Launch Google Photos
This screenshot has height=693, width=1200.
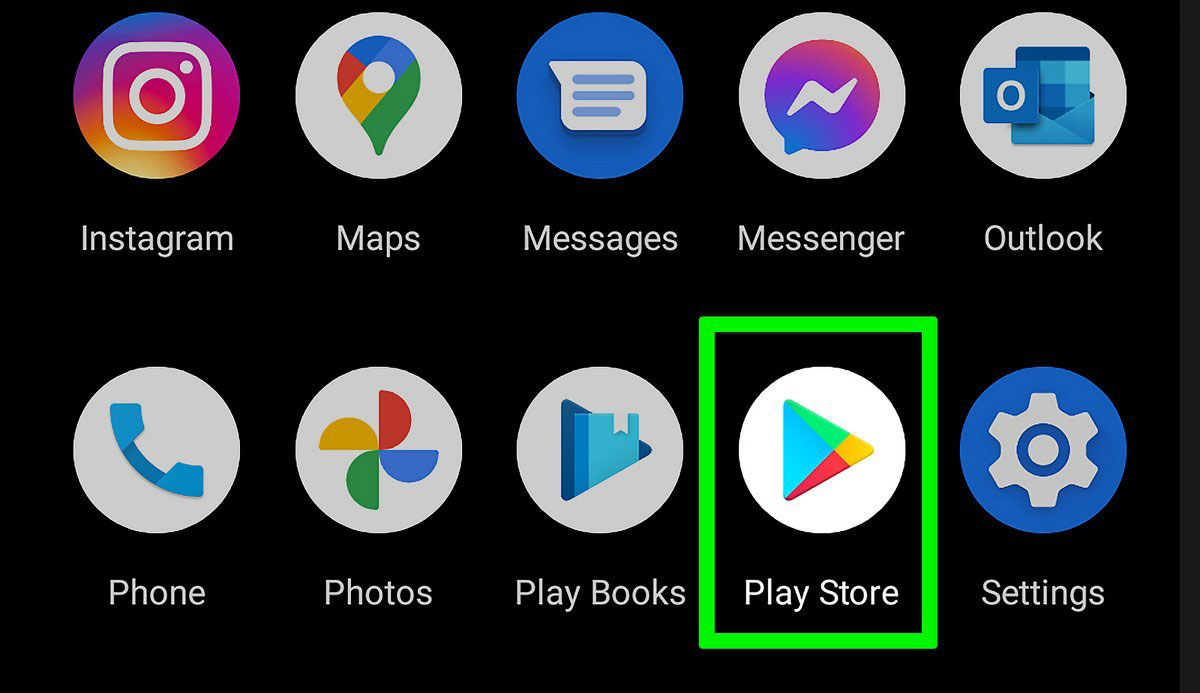click(x=378, y=449)
